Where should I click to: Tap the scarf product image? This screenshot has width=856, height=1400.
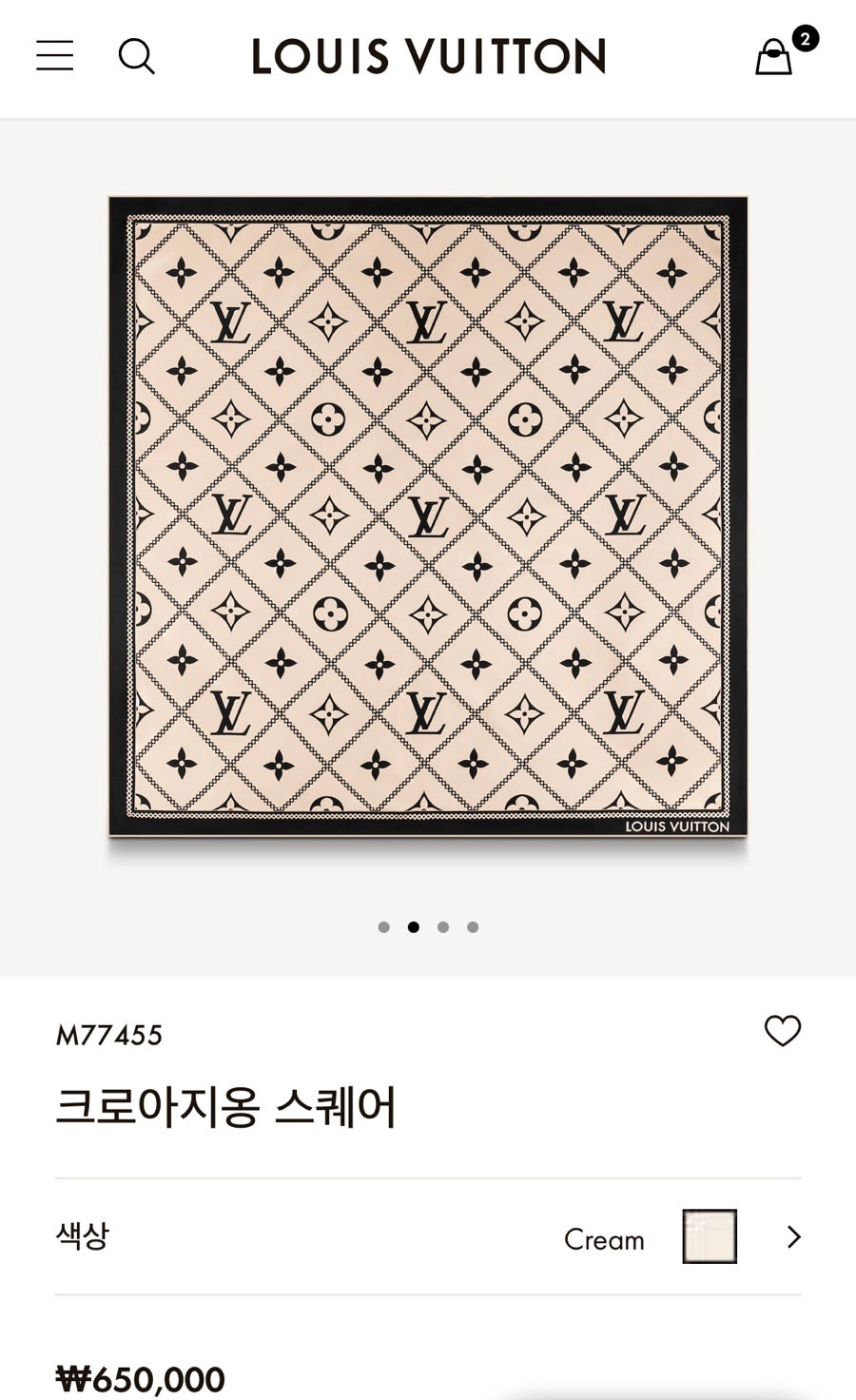coord(428,516)
